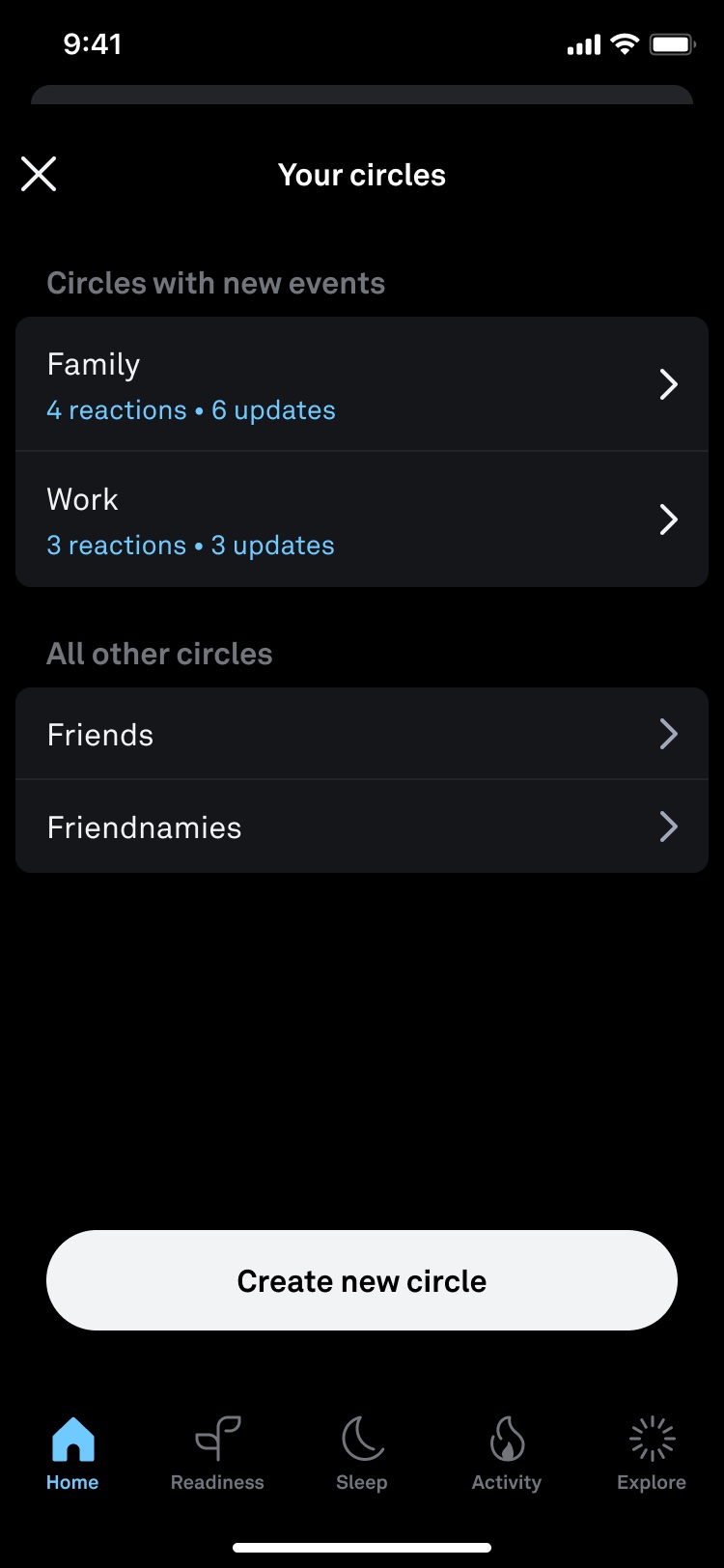The image size is (724, 1568).
Task: Switch to the Activity tab
Action: coord(507,1453)
